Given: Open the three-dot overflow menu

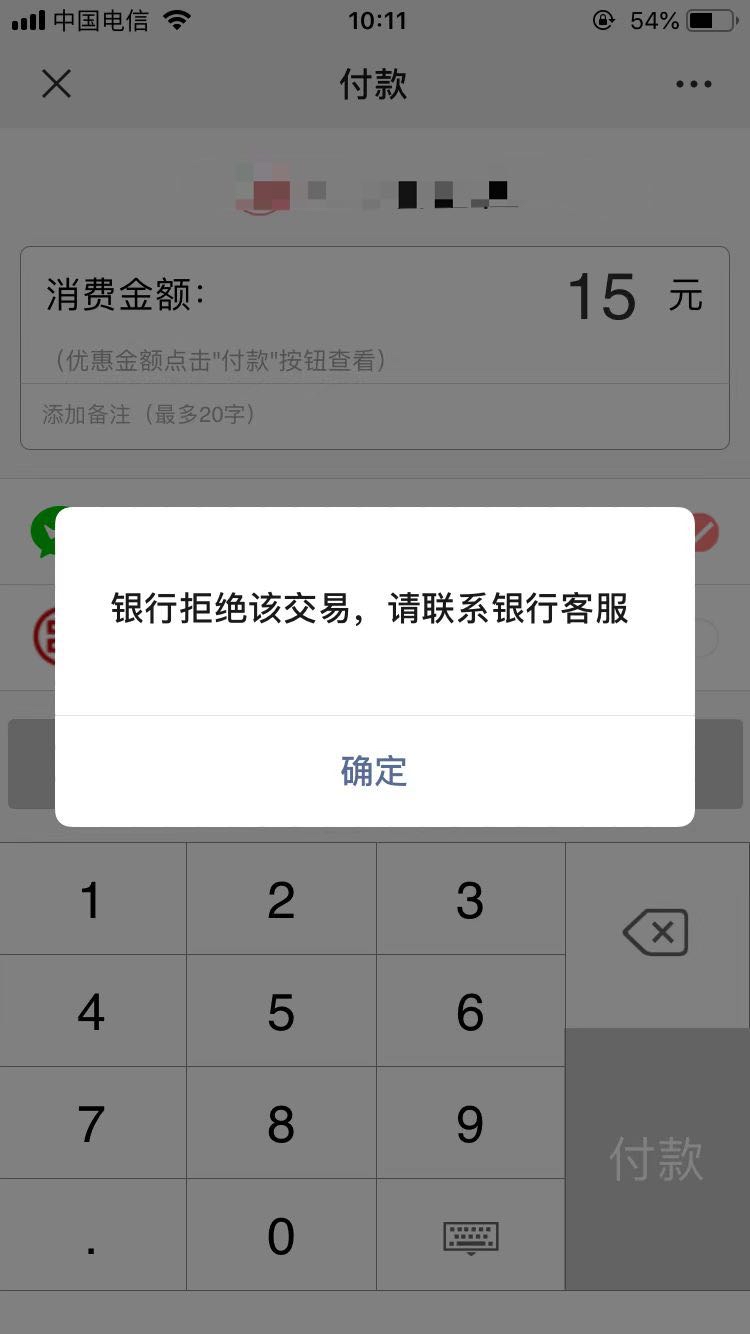Looking at the screenshot, I should click(x=693, y=84).
